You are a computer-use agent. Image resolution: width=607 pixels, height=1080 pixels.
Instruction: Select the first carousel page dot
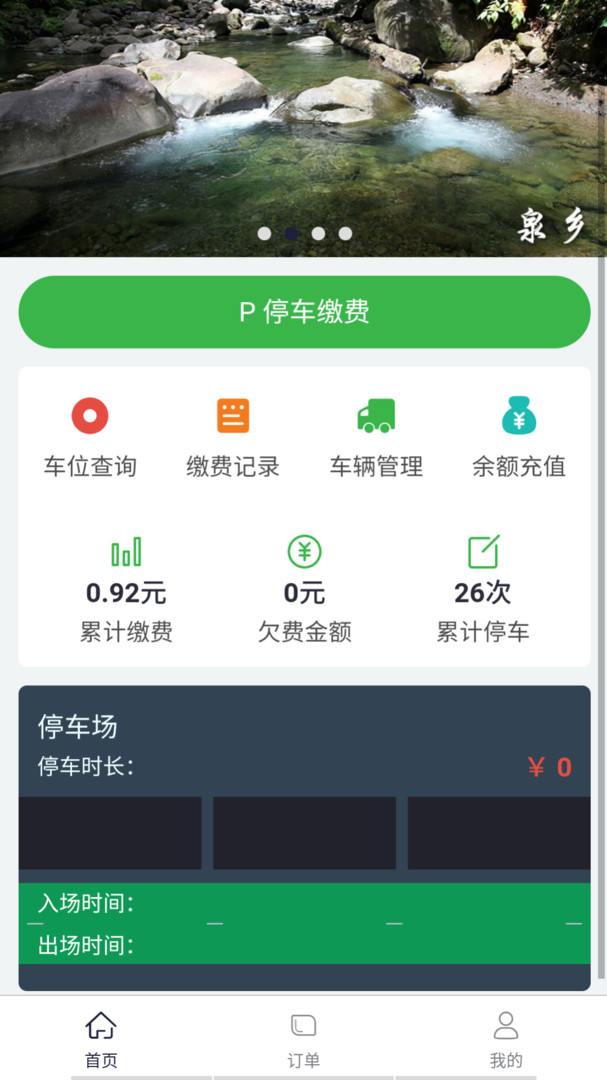[x=265, y=233]
